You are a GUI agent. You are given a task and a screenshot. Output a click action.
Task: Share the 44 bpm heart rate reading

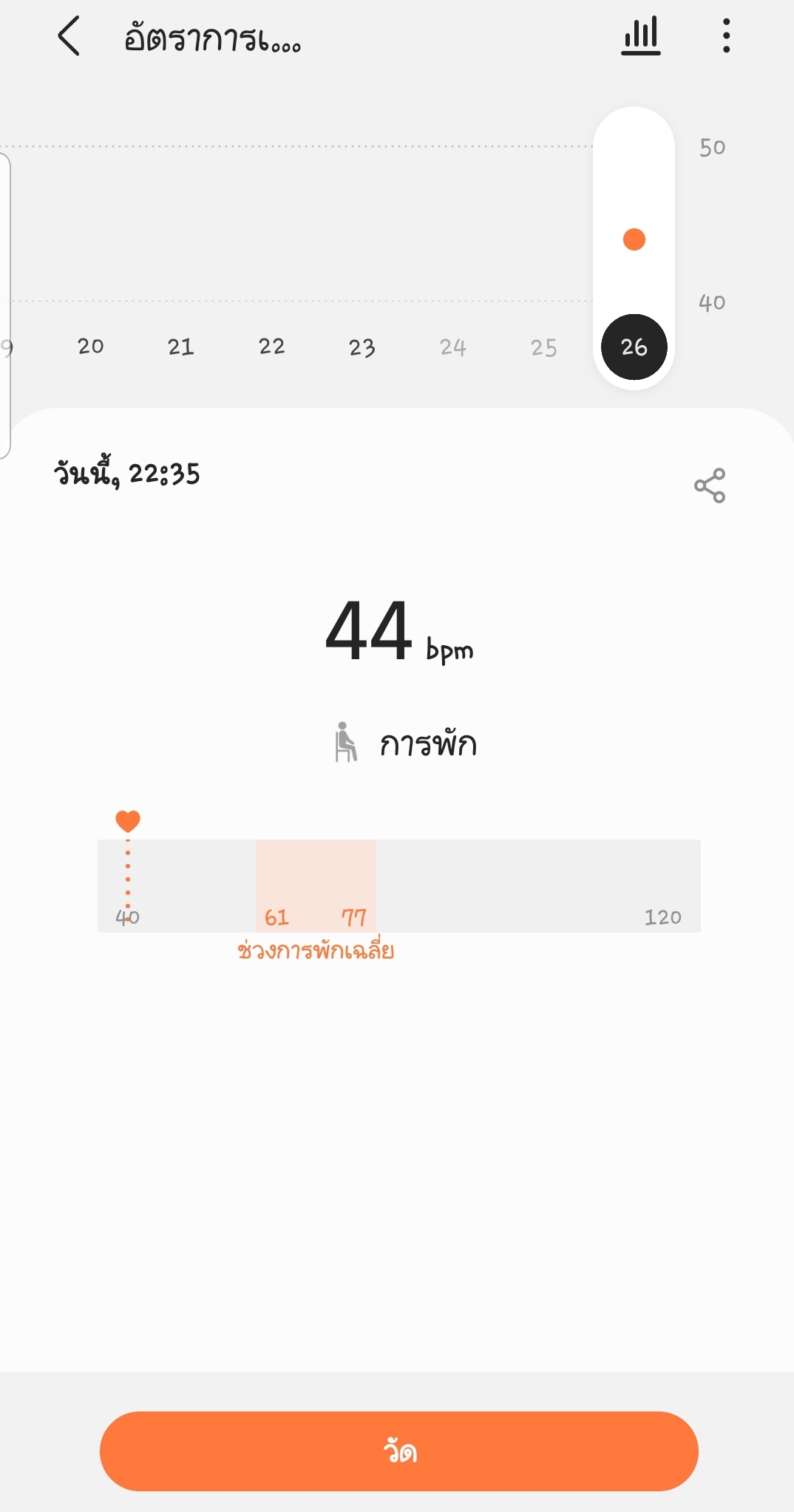(x=709, y=486)
